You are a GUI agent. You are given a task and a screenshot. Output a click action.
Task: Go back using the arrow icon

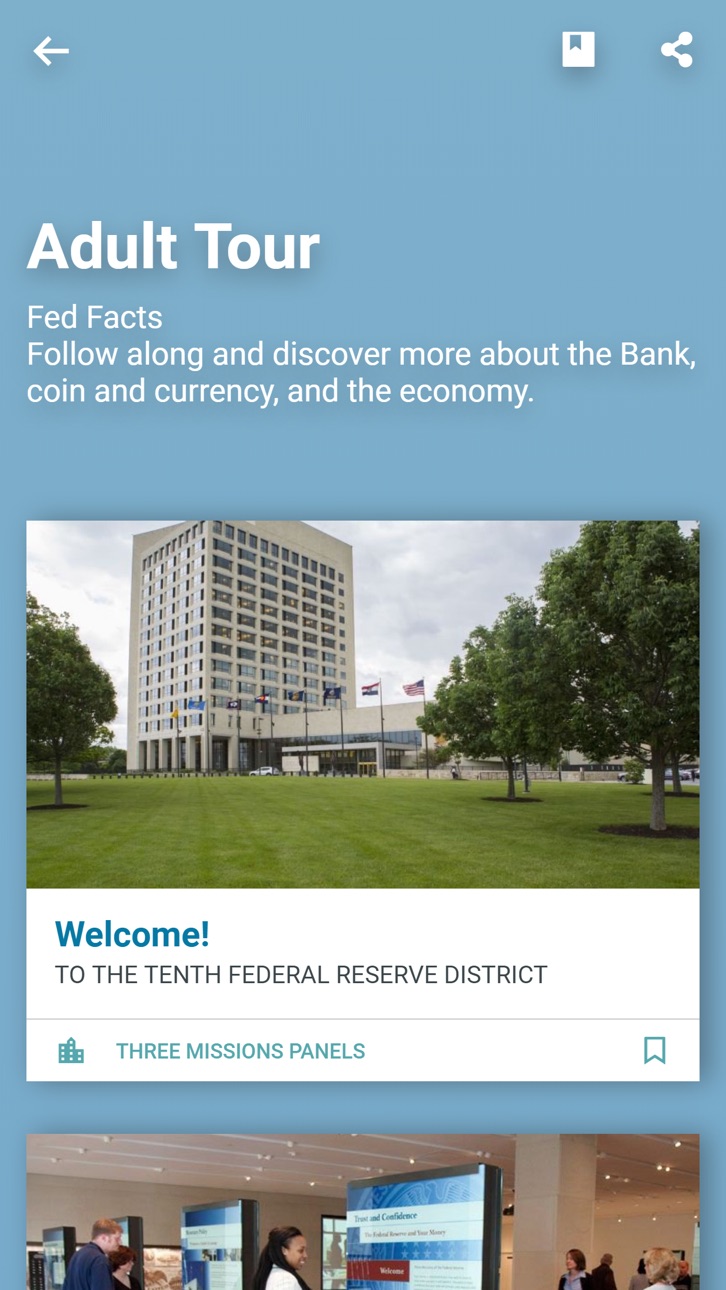[50, 50]
